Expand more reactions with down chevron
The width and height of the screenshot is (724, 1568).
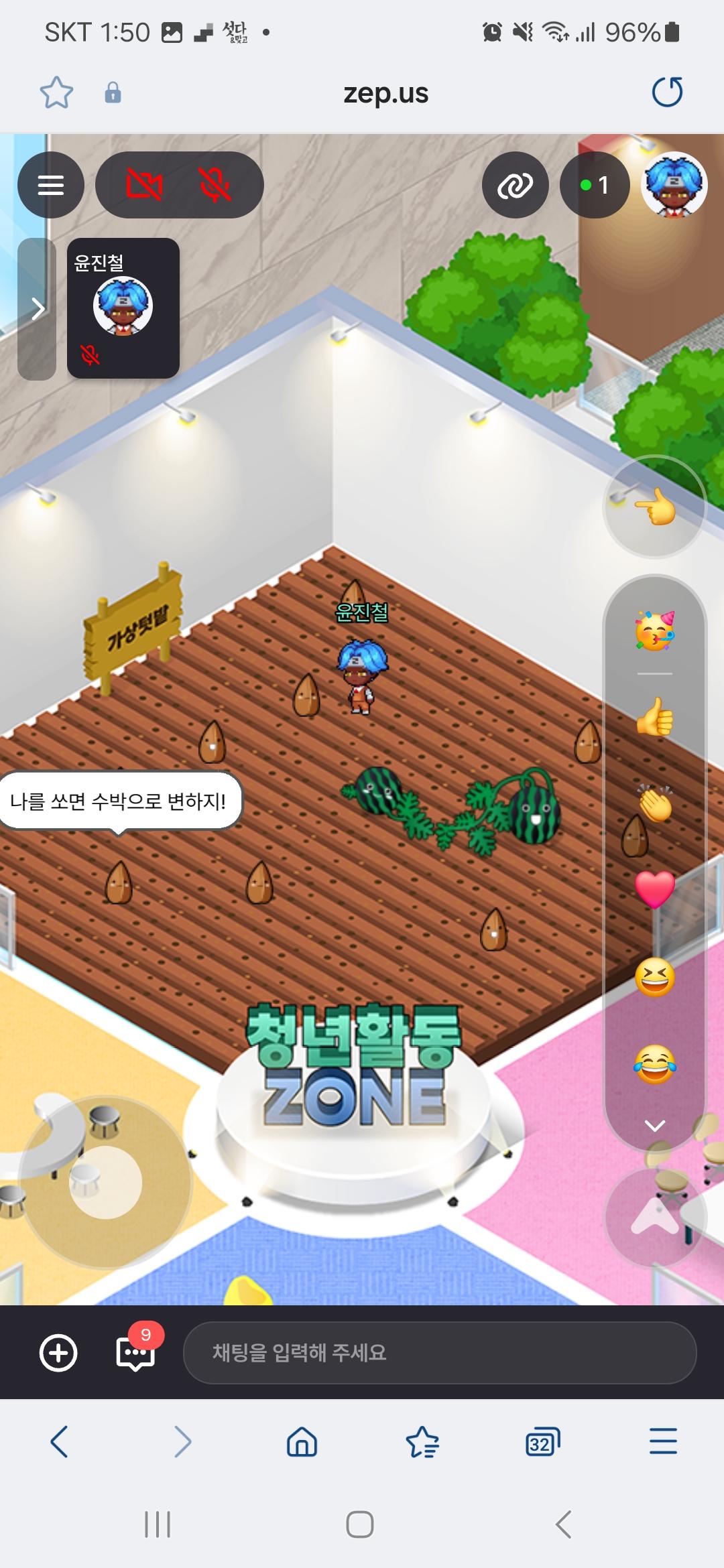[655, 1125]
